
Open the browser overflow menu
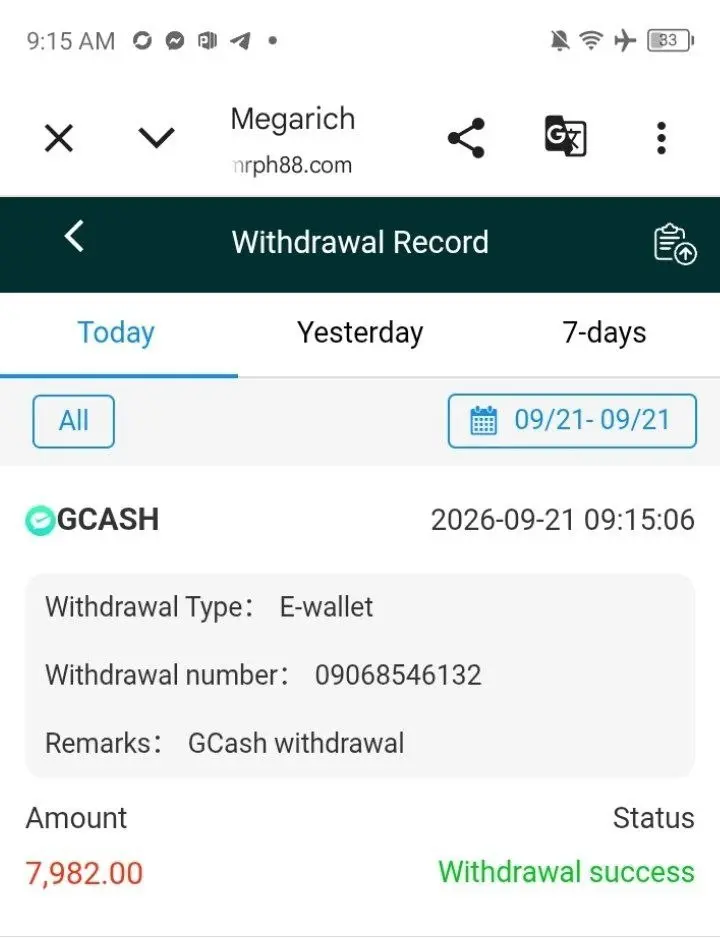pos(661,138)
